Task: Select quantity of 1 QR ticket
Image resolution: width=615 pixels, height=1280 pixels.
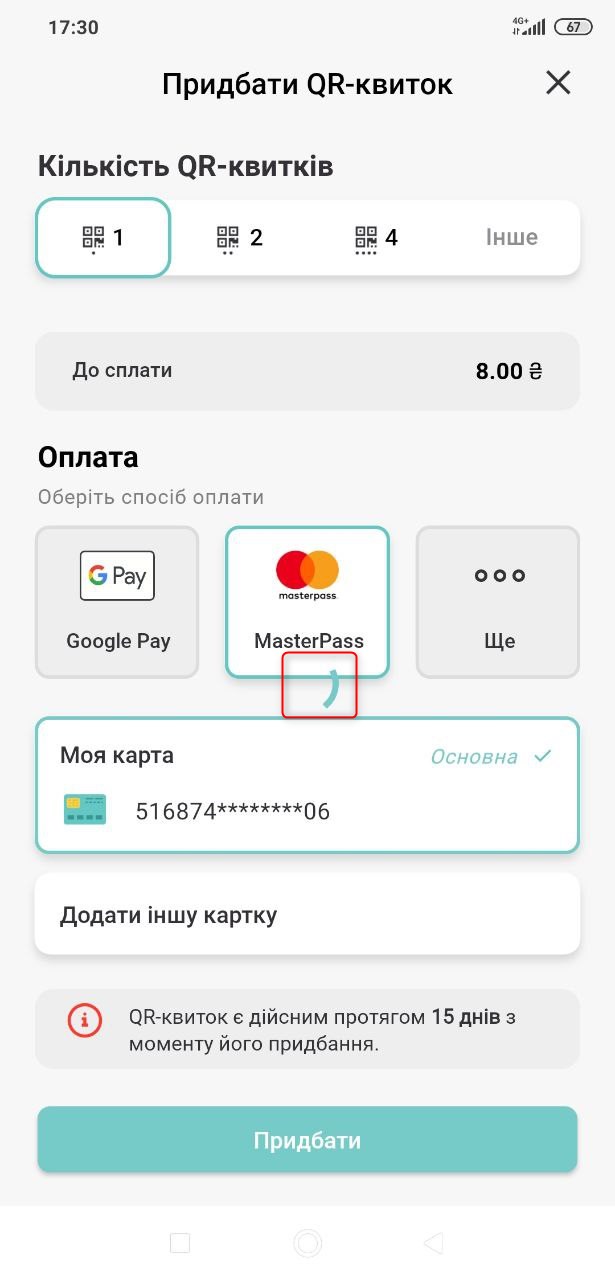Action: tap(103, 238)
